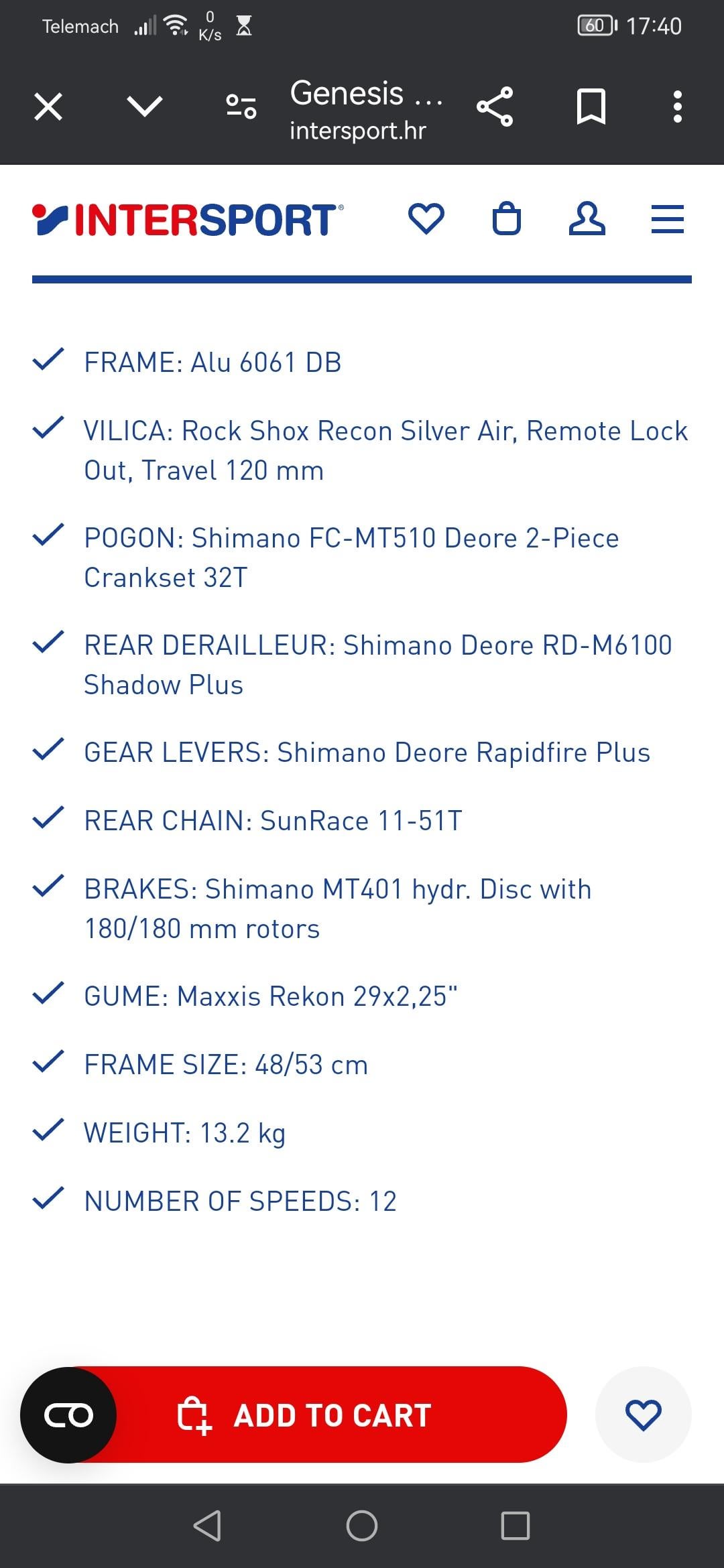This screenshot has height=1568, width=724.
Task: Open the Intersport wishlist heart in header
Action: [426, 219]
